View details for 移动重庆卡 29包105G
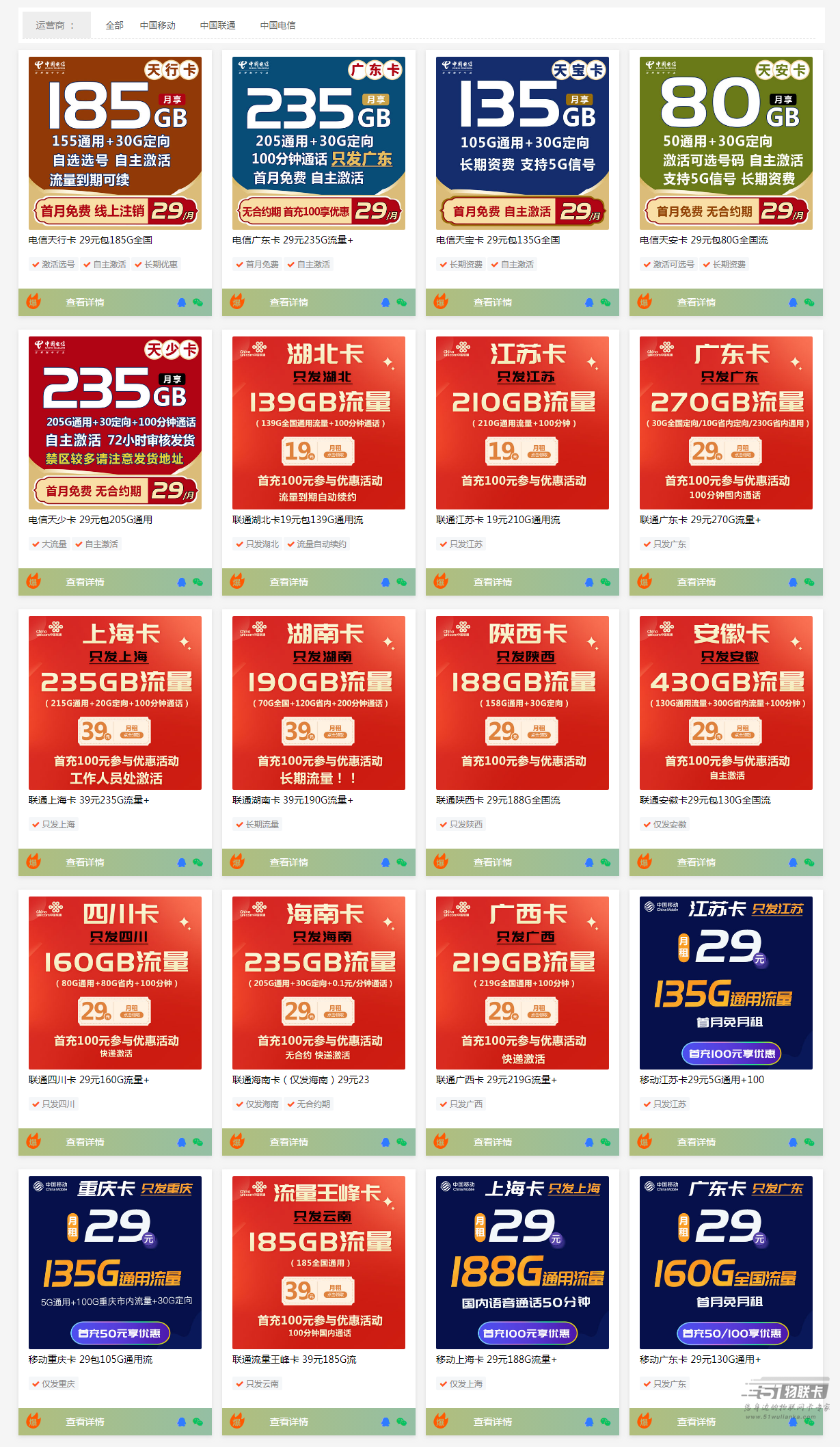This screenshot has width=840, height=1447. point(85,1422)
